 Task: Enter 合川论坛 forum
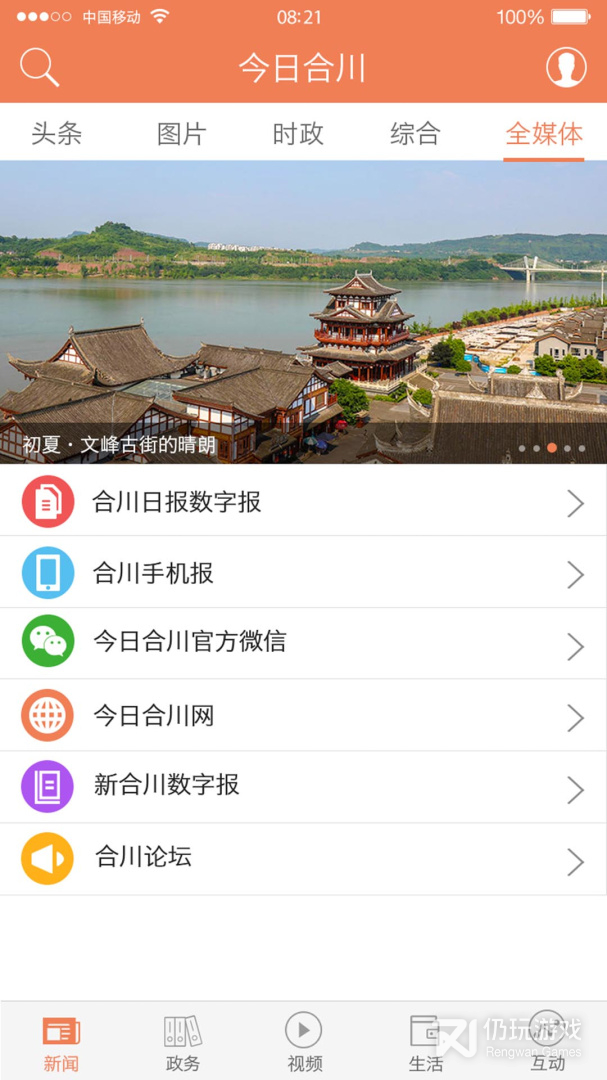303,858
